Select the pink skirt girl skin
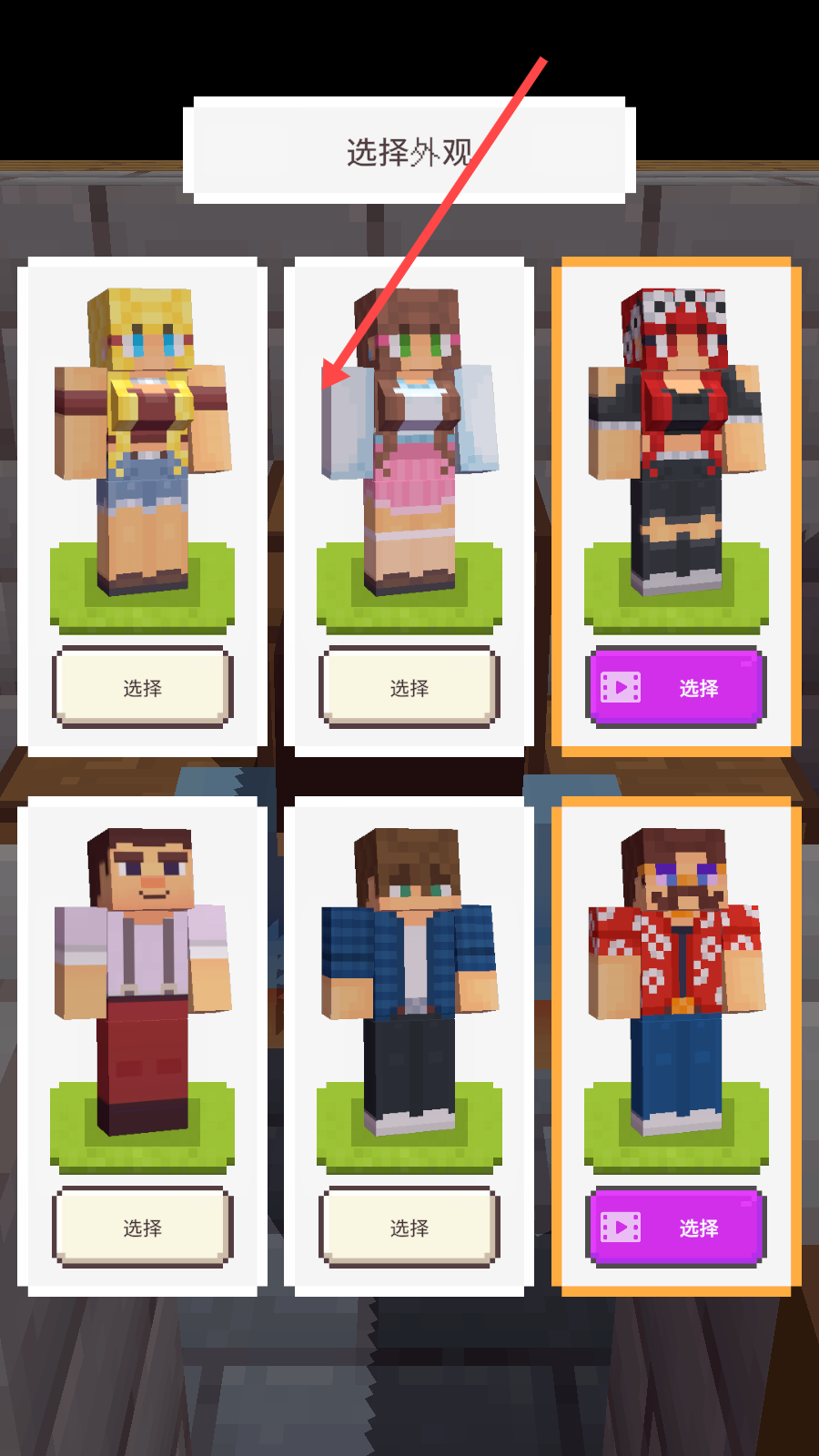This screenshot has height=1456, width=819. pos(409,687)
